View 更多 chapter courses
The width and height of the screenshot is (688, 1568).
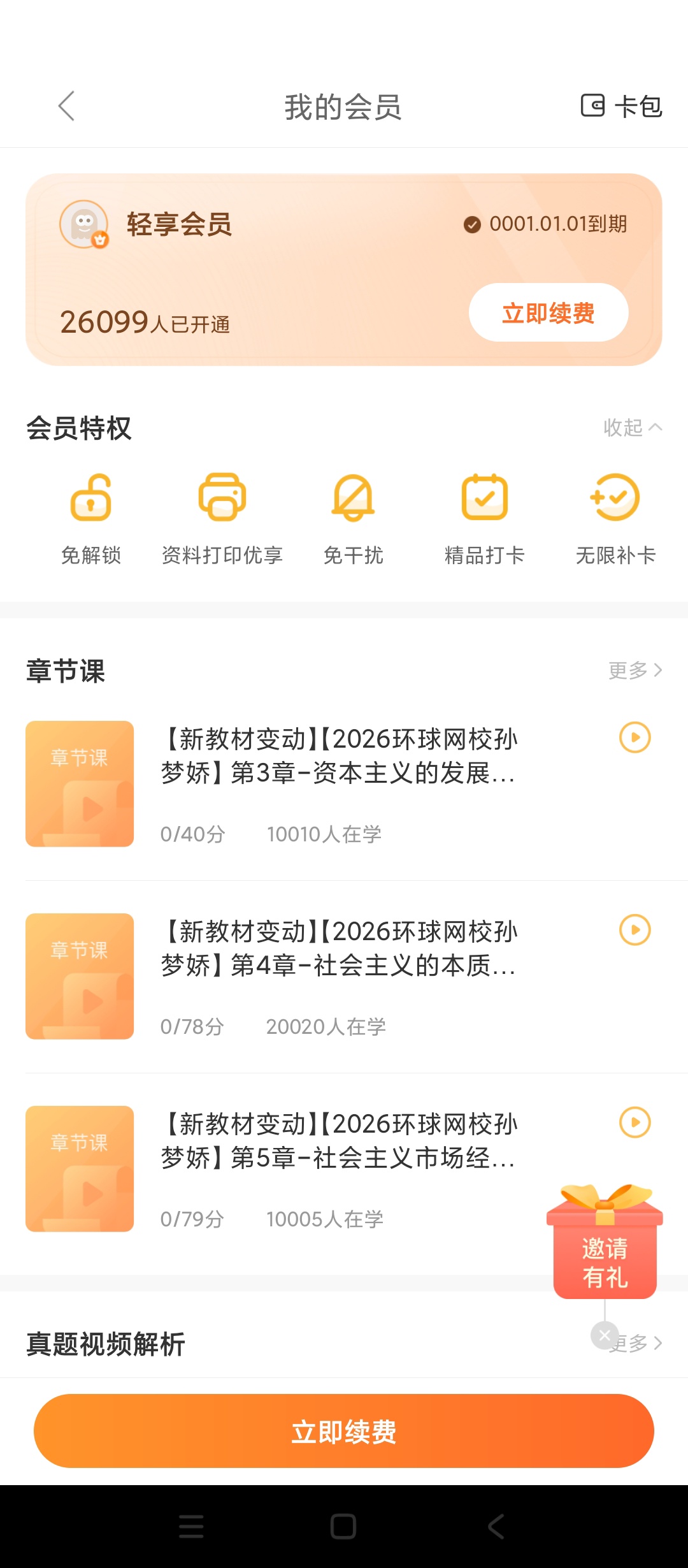coord(635,671)
